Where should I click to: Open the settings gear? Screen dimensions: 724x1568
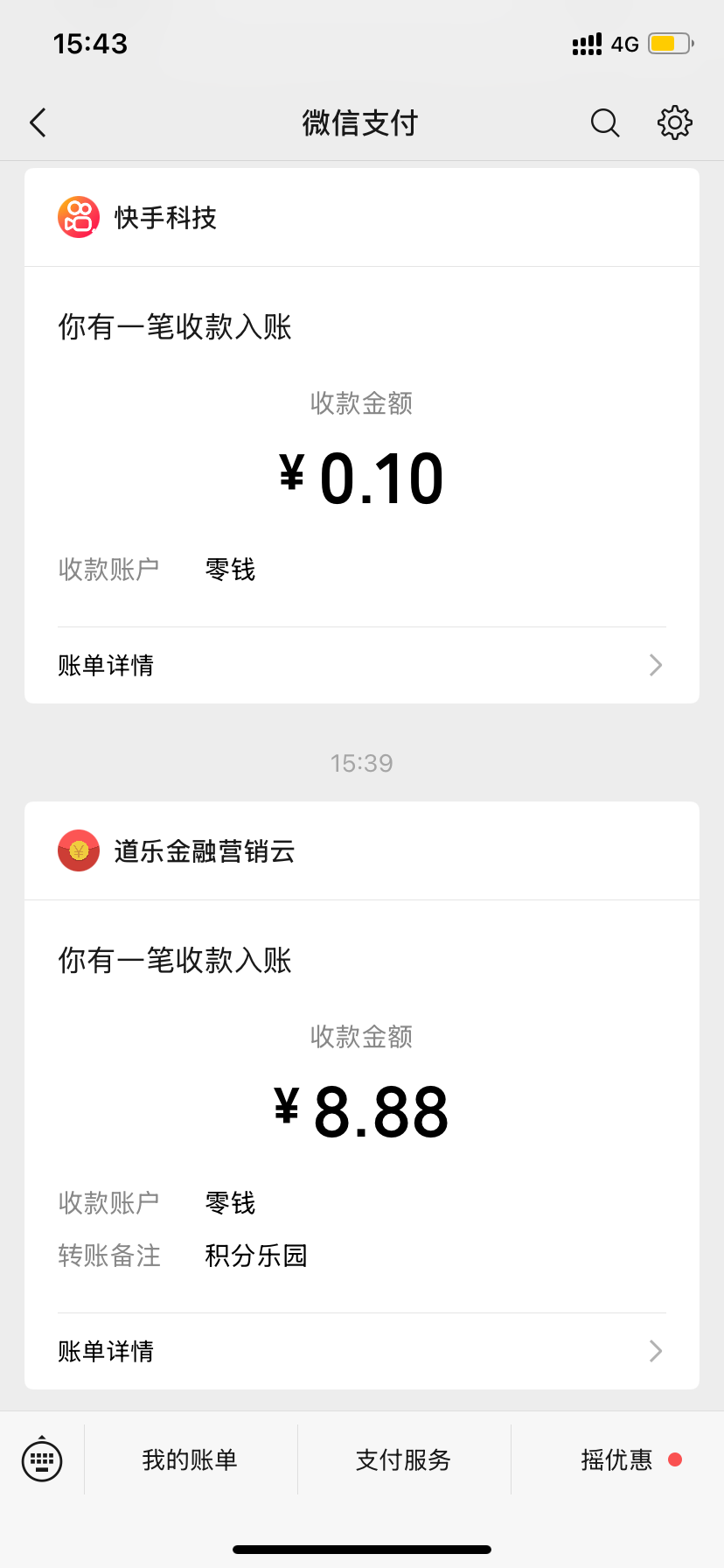tap(674, 123)
